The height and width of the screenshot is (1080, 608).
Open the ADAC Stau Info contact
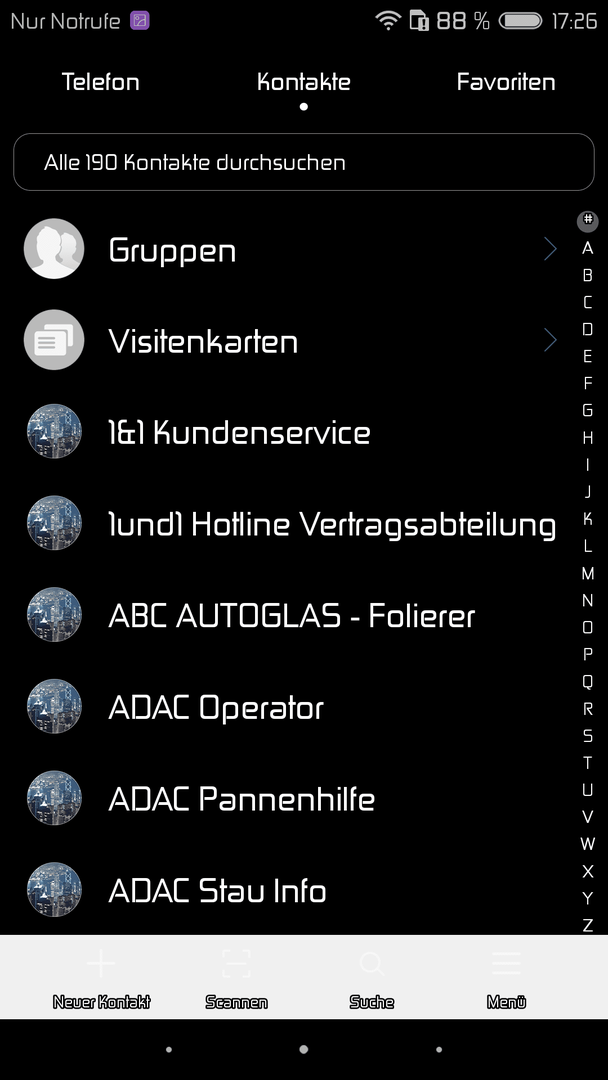(289, 890)
